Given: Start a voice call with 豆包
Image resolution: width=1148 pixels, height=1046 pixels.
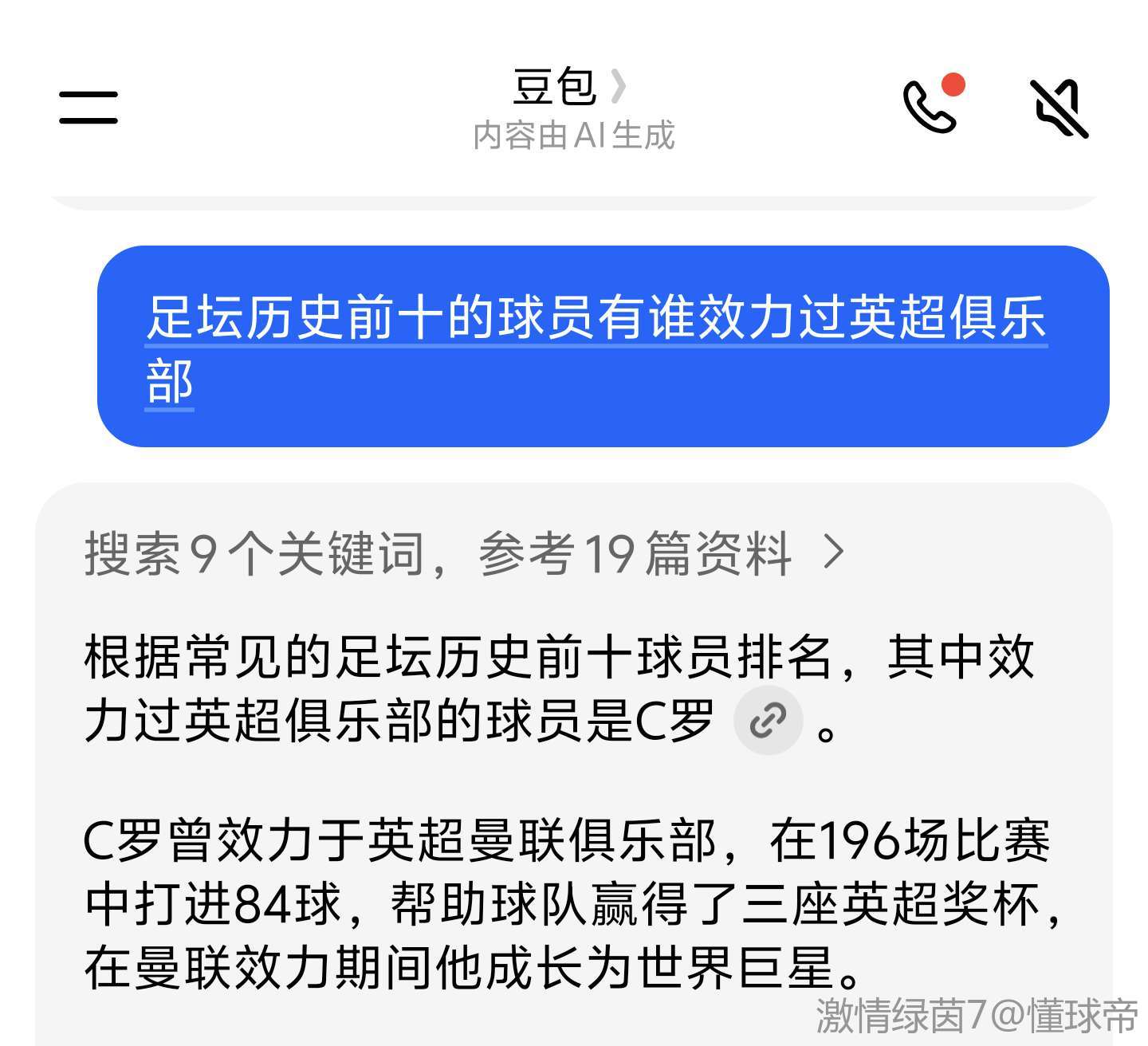Looking at the screenshot, I should tap(931, 106).
